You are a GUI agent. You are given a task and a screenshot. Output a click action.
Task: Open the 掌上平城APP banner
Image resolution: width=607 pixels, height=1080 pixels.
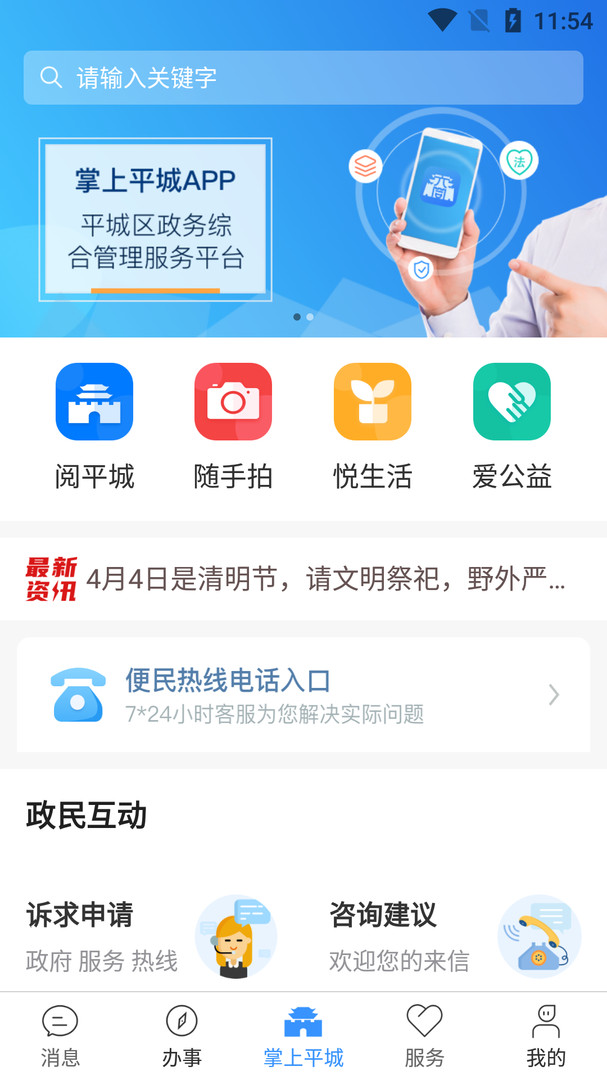(303, 220)
